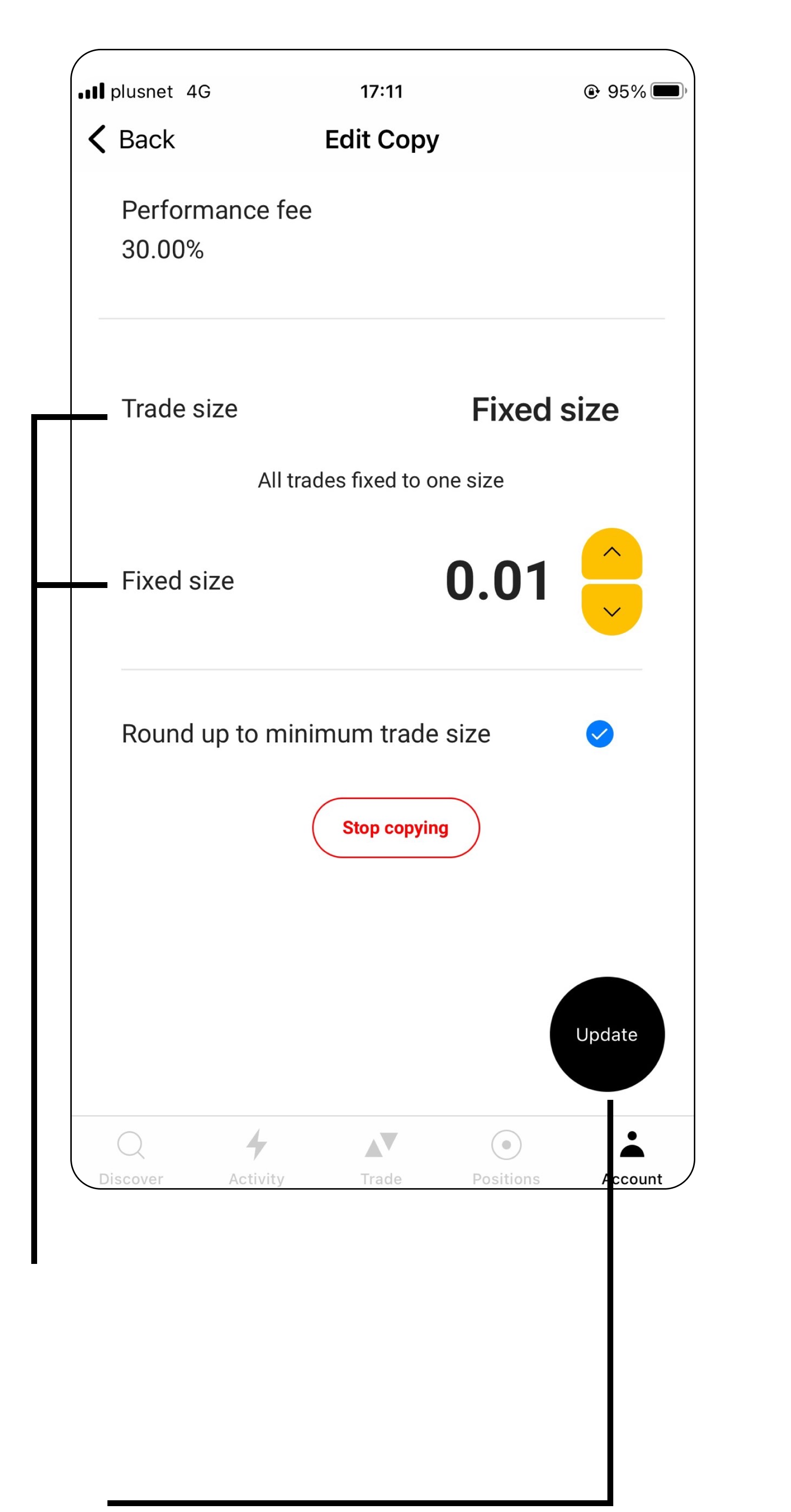Open the Positions tab
The width and height of the screenshot is (791, 1512).
[506, 1157]
